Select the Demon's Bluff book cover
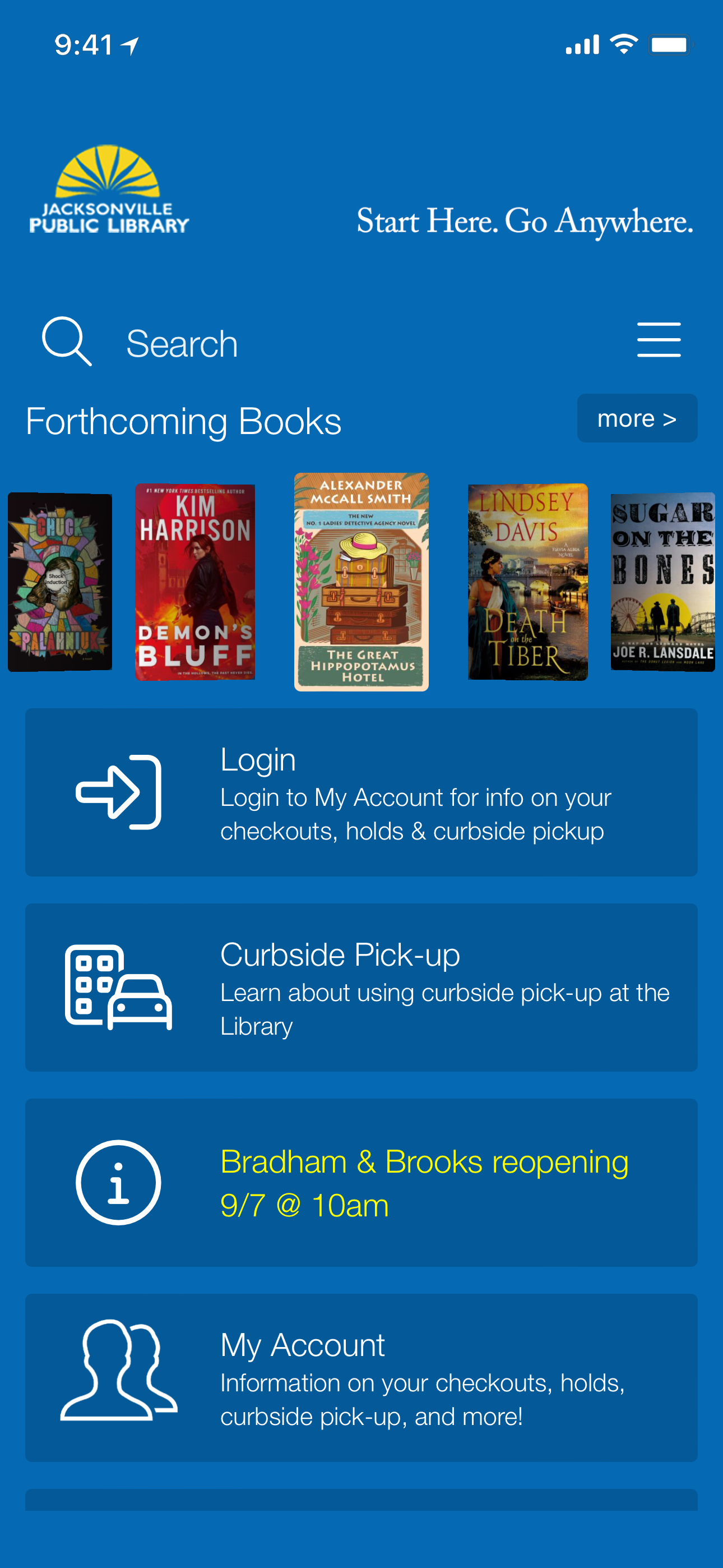 (x=194, y=582)
